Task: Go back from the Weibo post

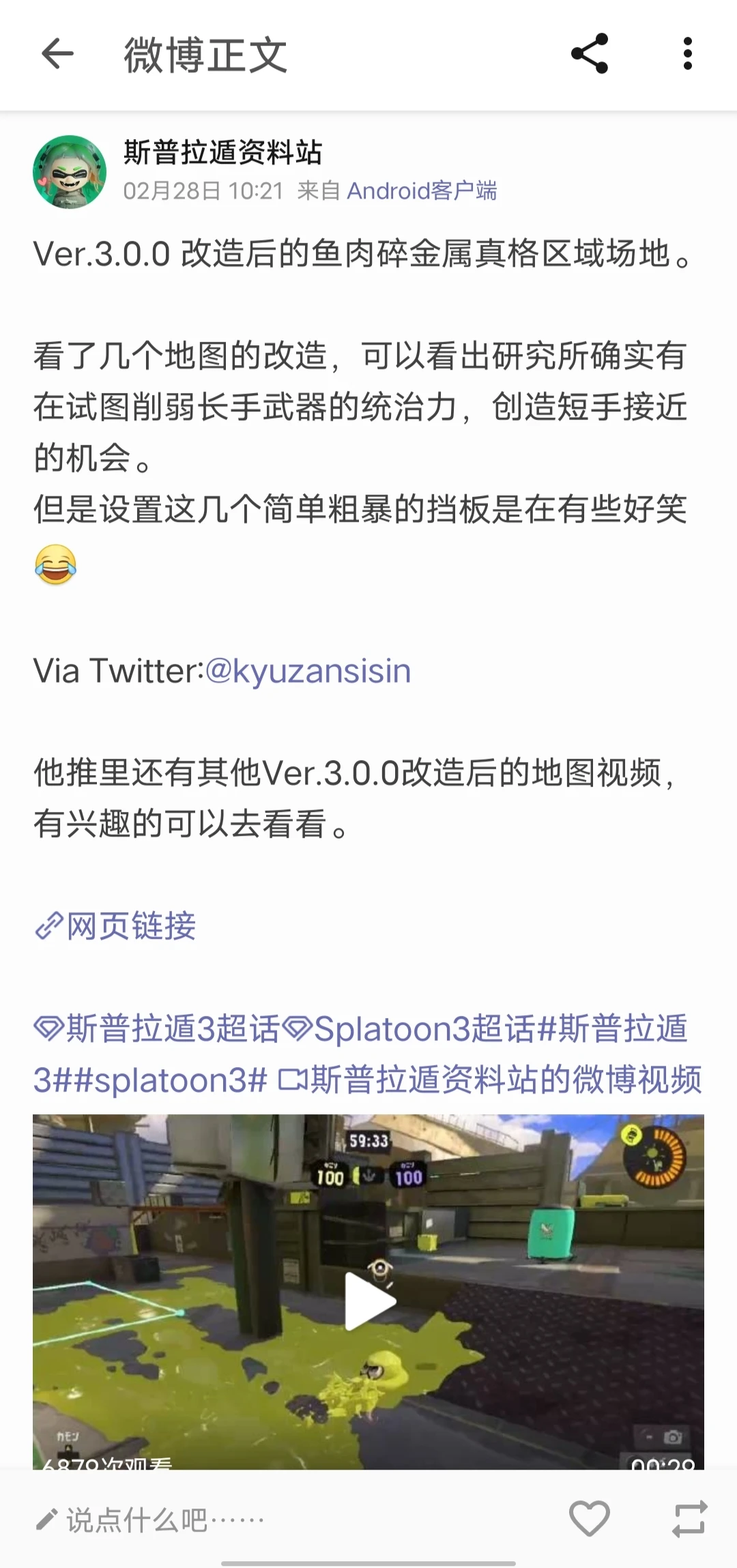Action: (x=57, y=54)
